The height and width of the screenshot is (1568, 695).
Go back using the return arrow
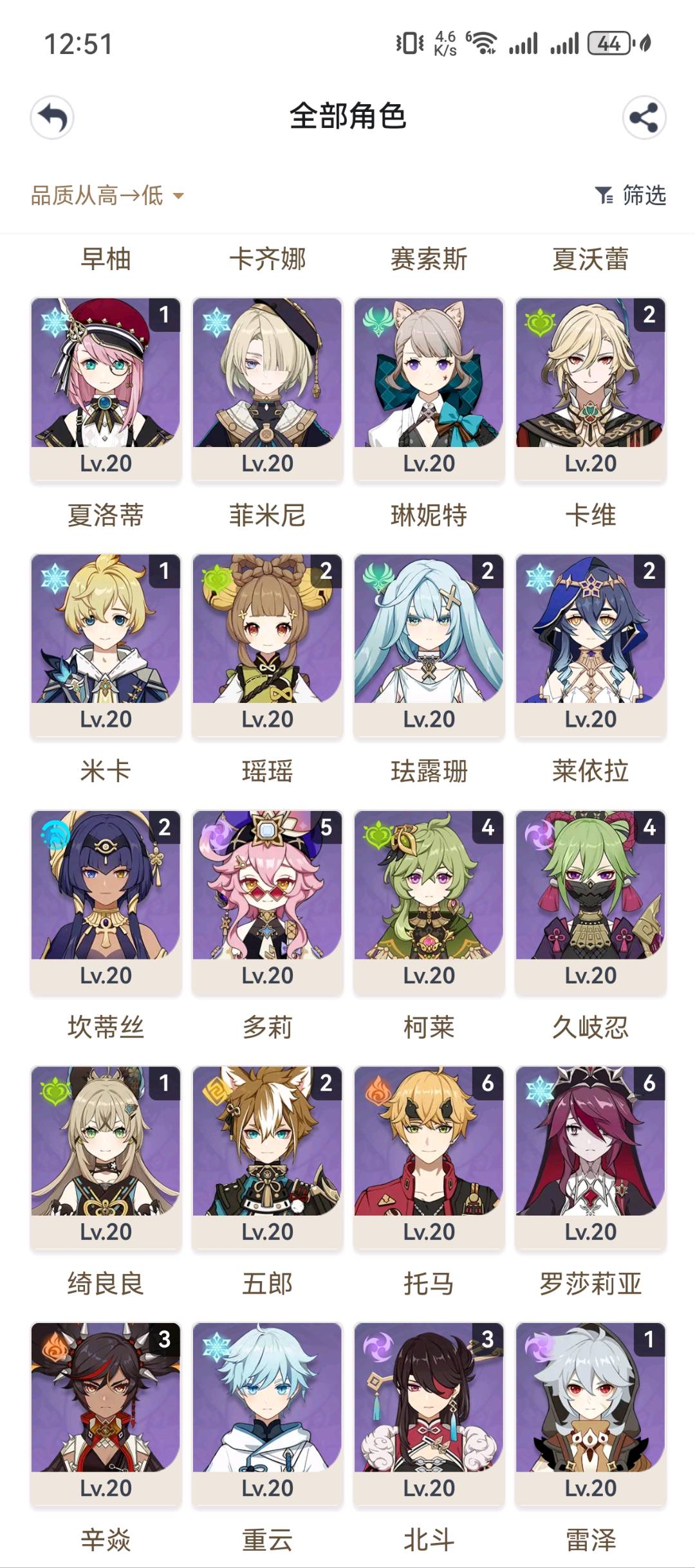(x=52, y=118)
